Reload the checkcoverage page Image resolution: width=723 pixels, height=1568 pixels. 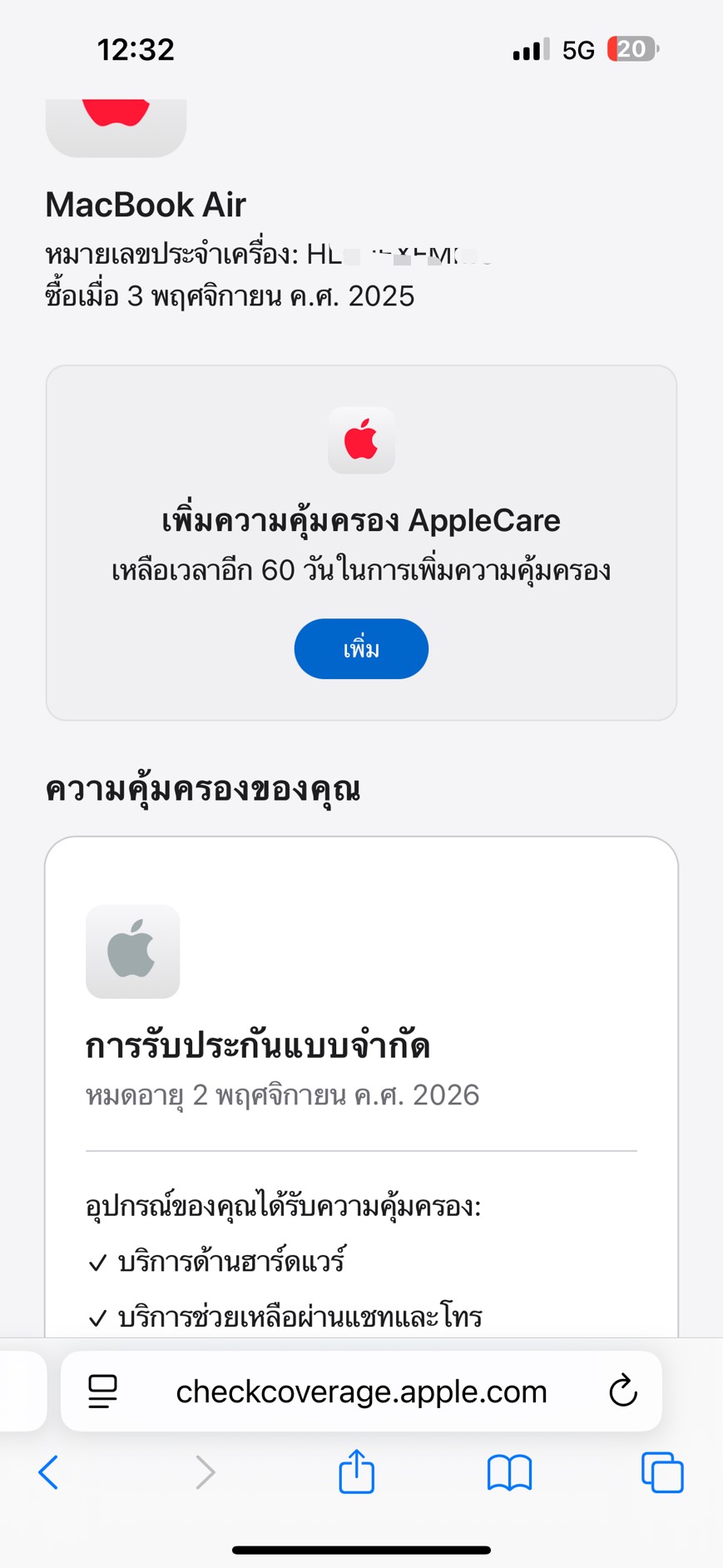pos(622,1392)
